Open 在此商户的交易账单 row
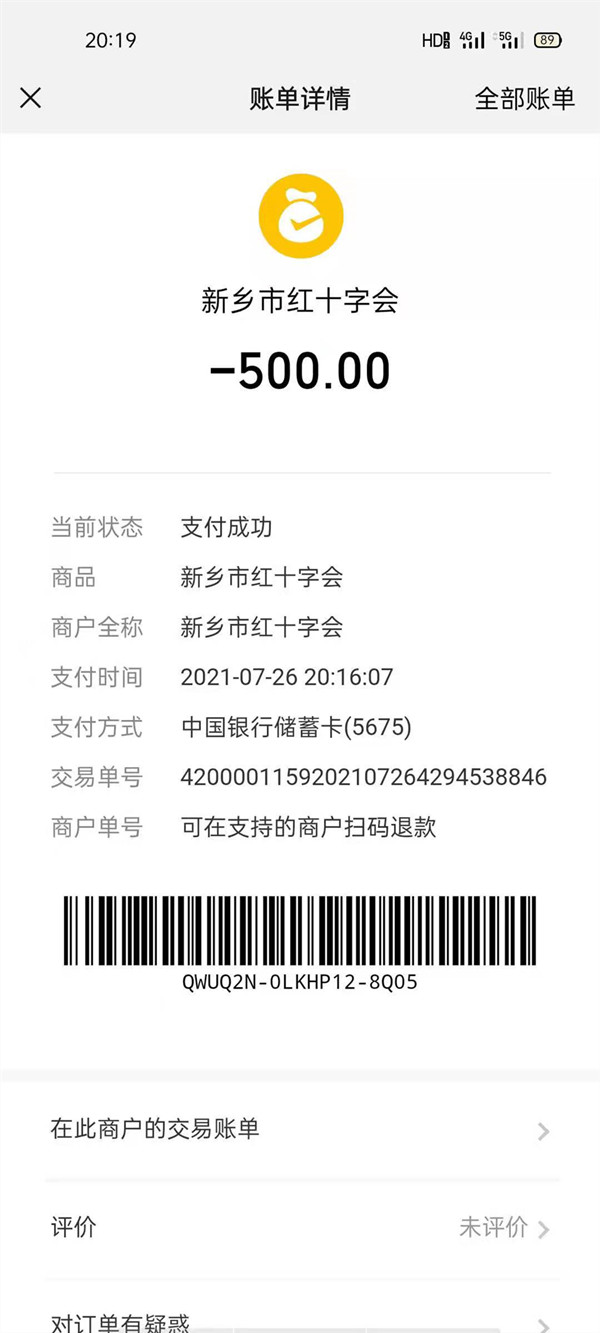This screenshot has width=600, height=1333. coord(300,1130)
